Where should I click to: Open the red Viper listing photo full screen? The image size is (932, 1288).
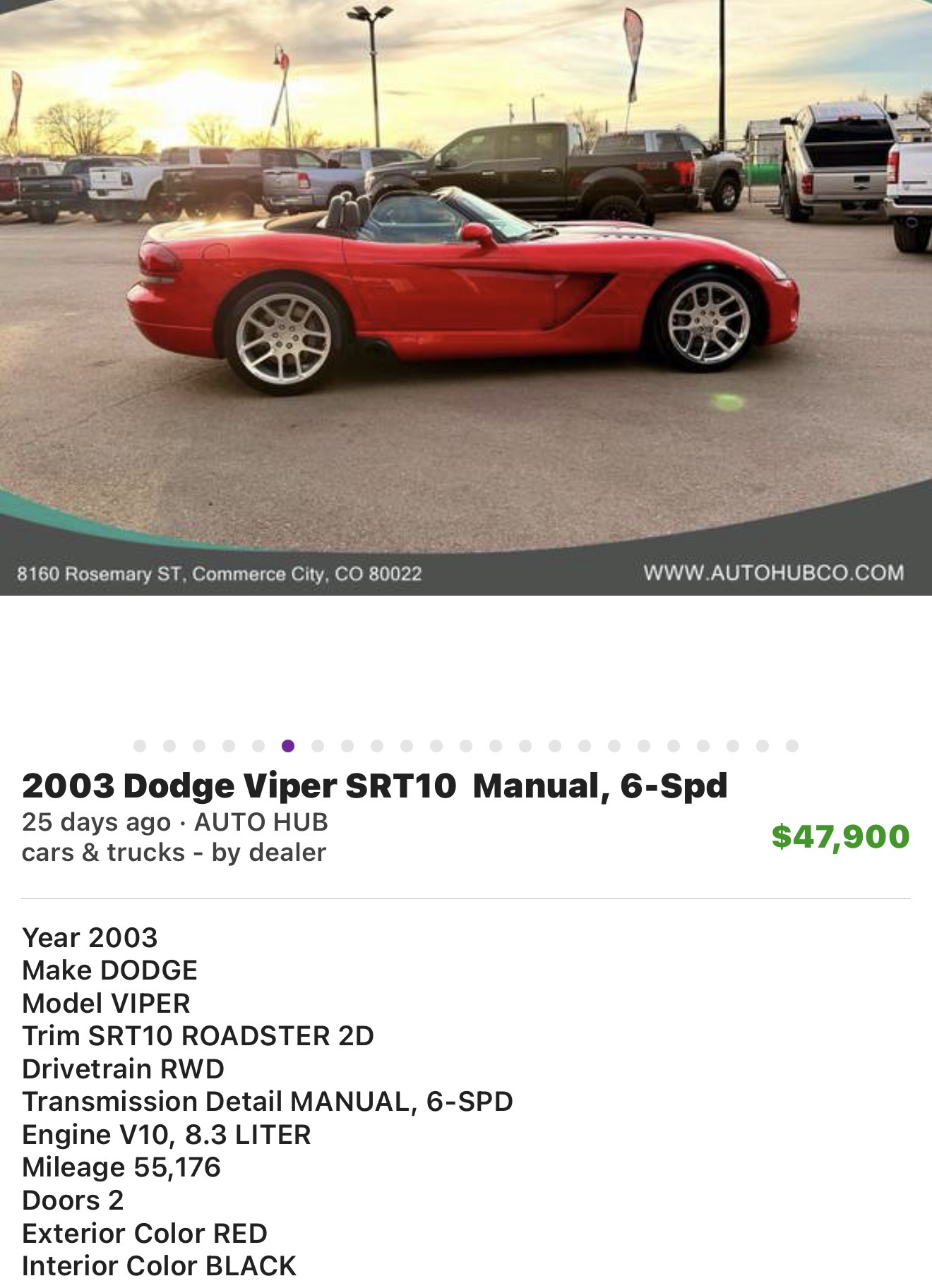pyautogui.click(x=466, y=297)
